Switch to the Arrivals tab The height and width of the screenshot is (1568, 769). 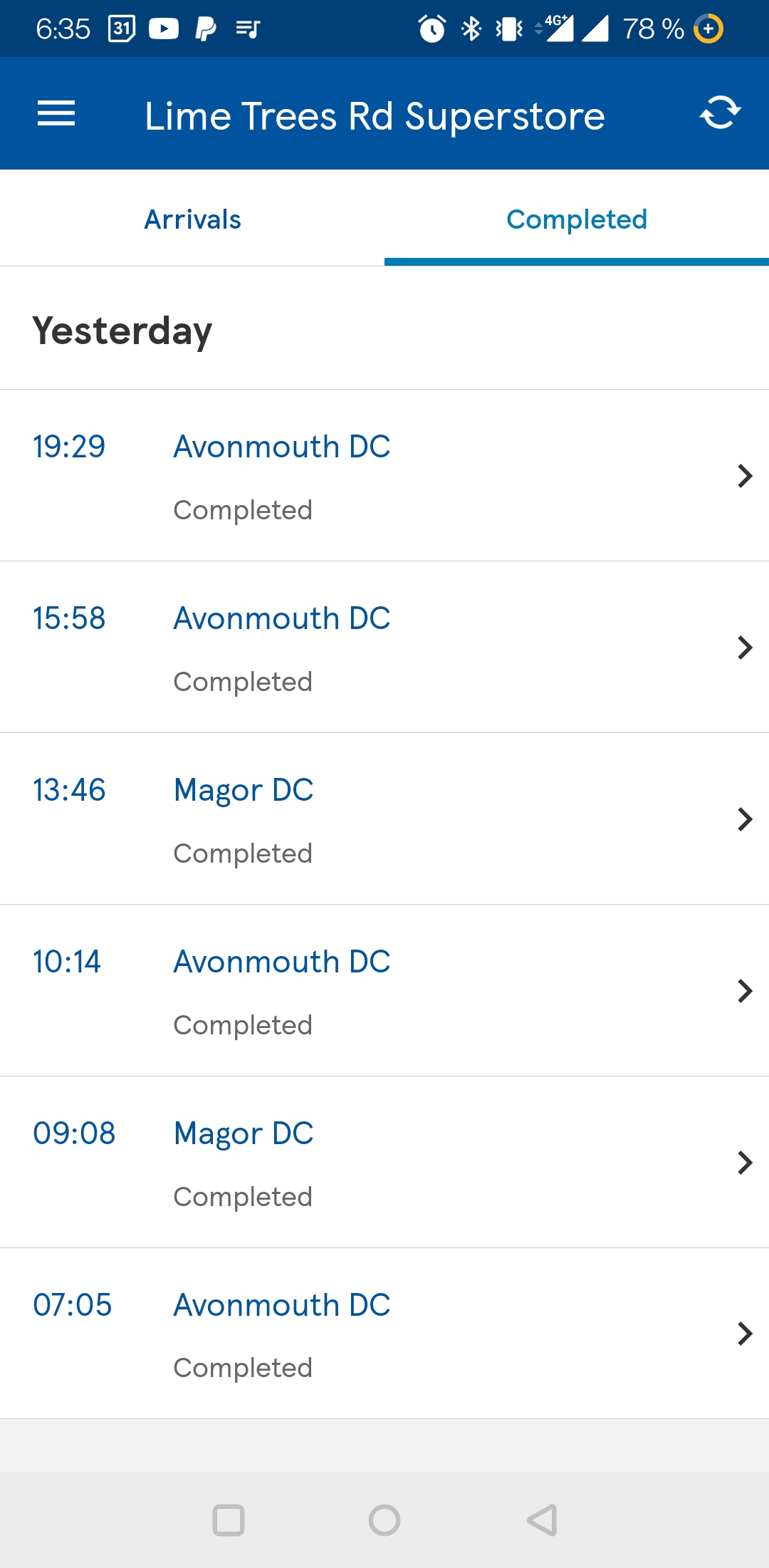(192, 219)
